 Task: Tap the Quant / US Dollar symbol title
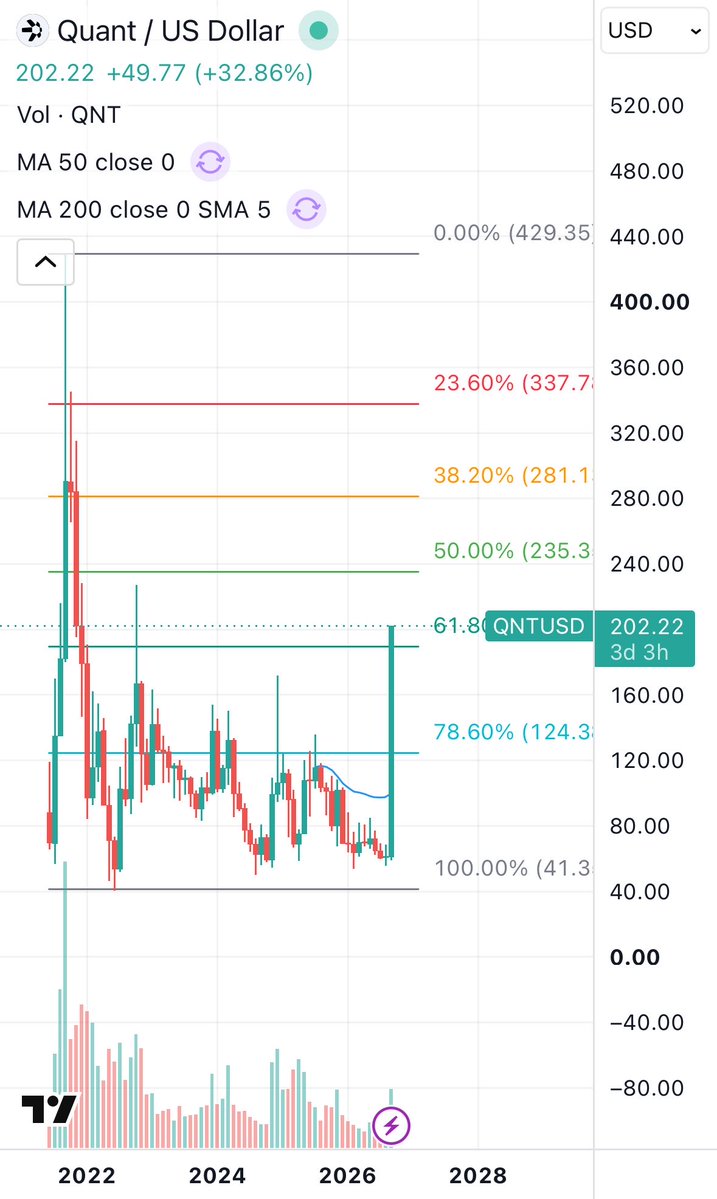170,31
